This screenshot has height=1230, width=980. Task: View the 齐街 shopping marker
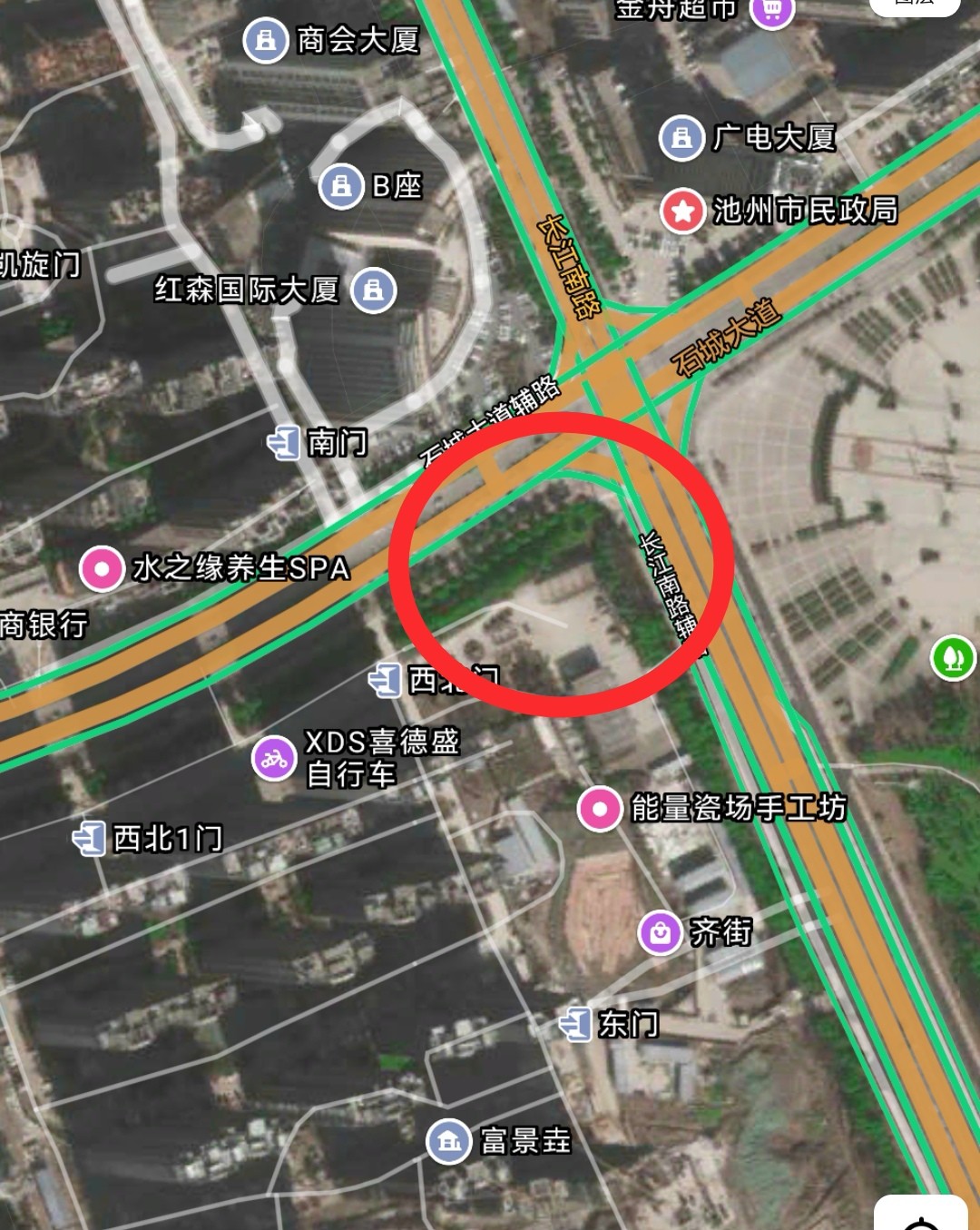coord(661,932)
